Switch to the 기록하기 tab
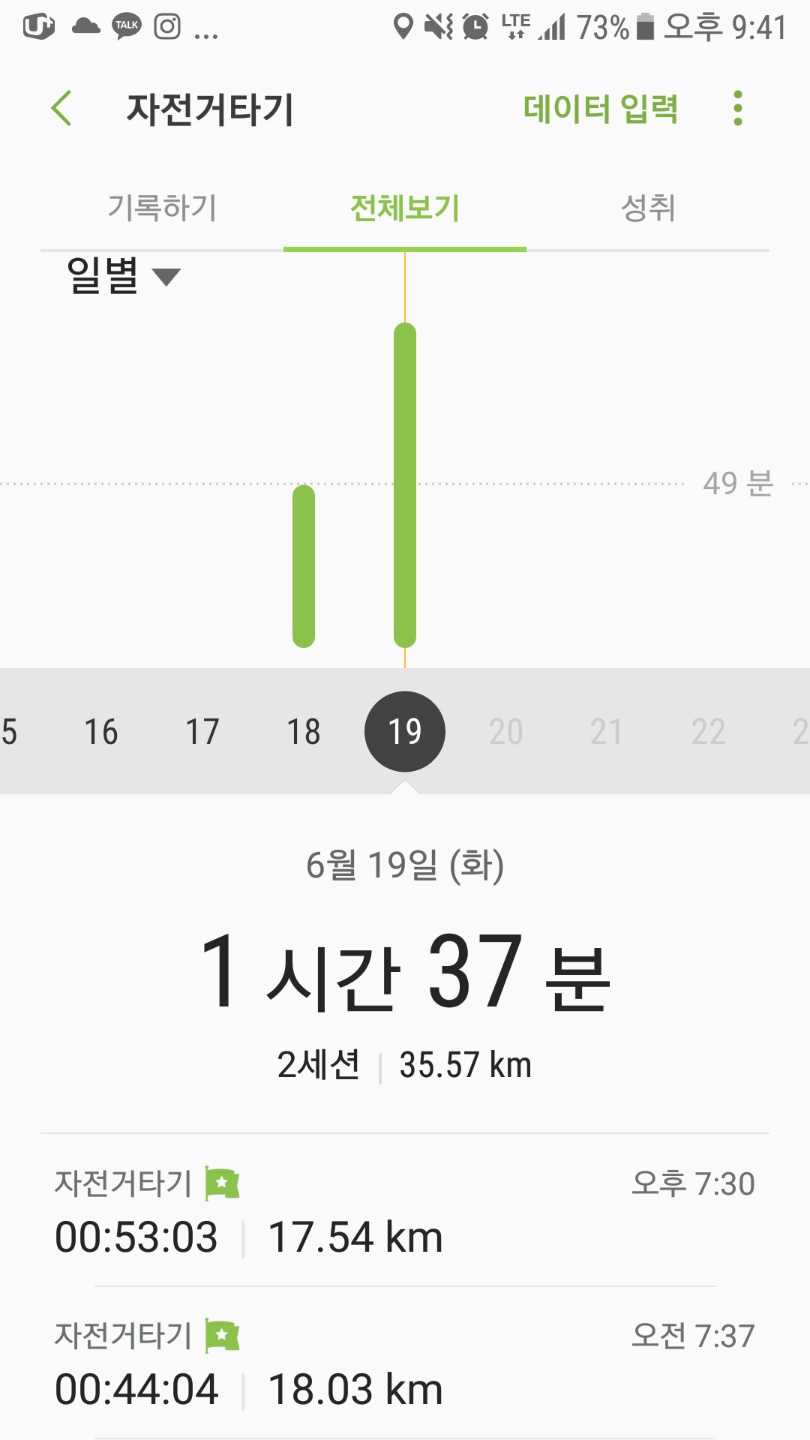Viewport: 810px width, 1440px height. click(162, 208)
